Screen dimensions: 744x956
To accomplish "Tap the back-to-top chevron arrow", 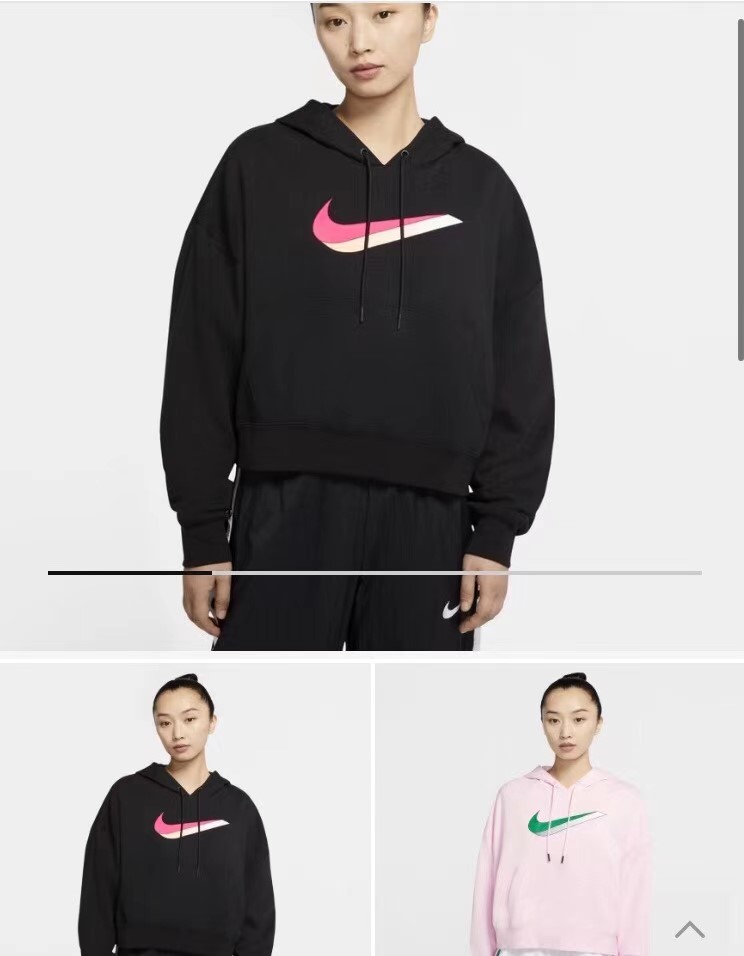I will 690,929.
